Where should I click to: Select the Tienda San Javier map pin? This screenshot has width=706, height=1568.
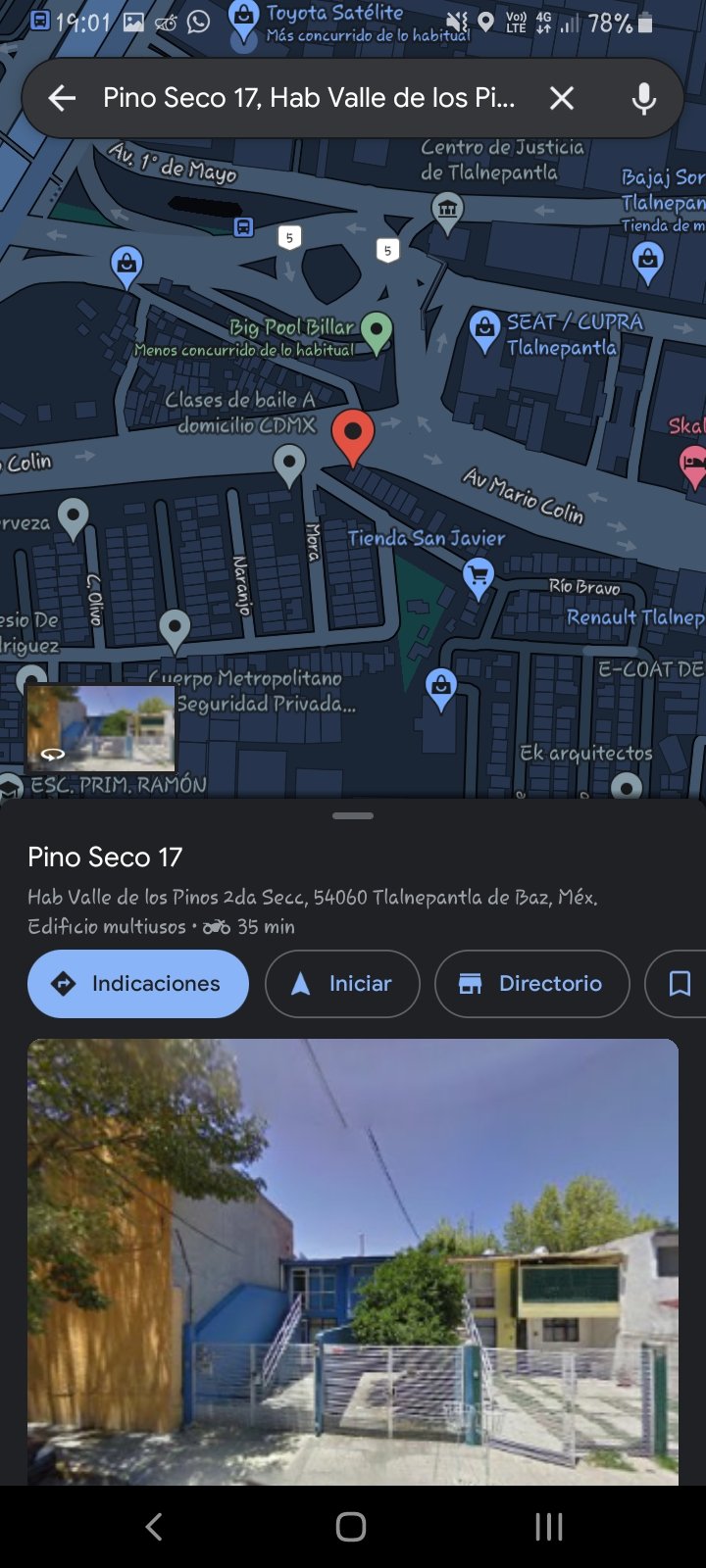[x=479, y=576]
